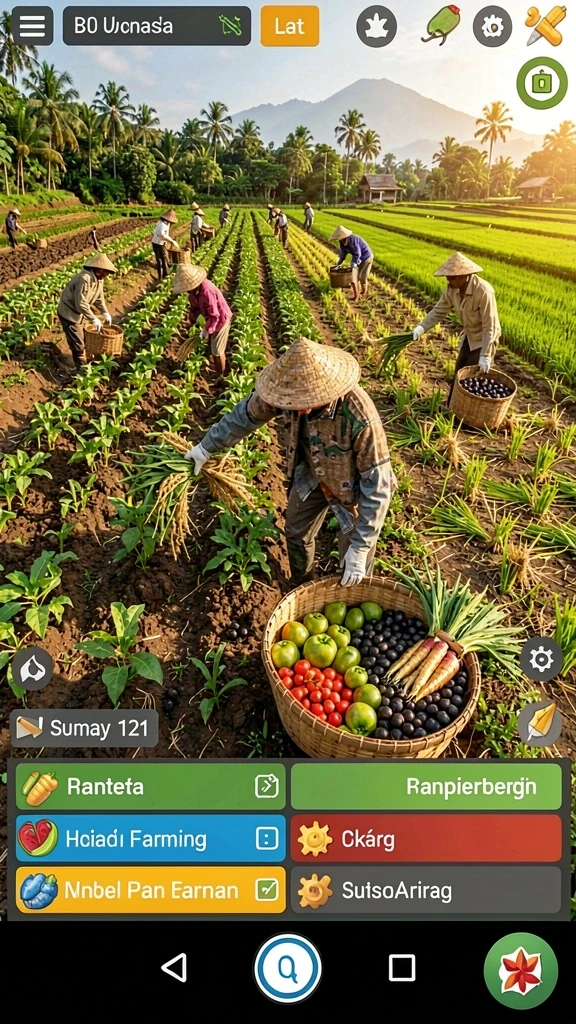Tap the orange Lat button

coord(289,26)
